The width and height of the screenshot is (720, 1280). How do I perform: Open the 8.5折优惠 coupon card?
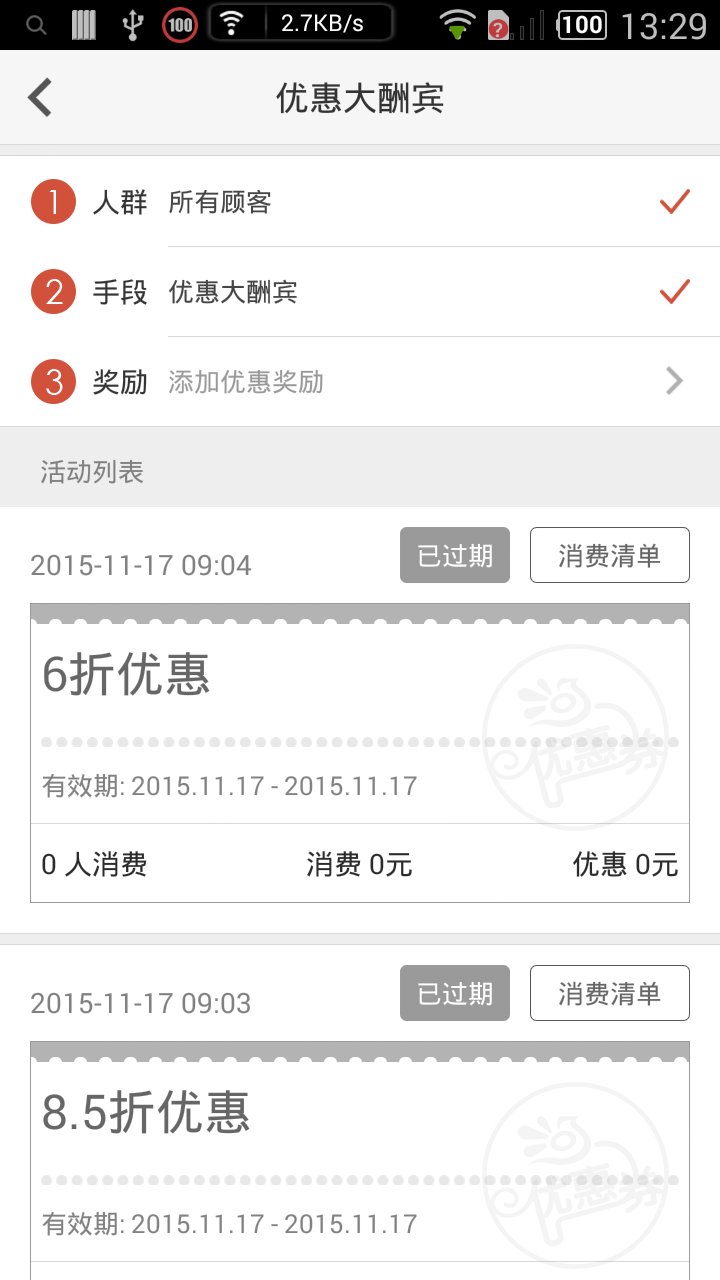(360, 1150)
